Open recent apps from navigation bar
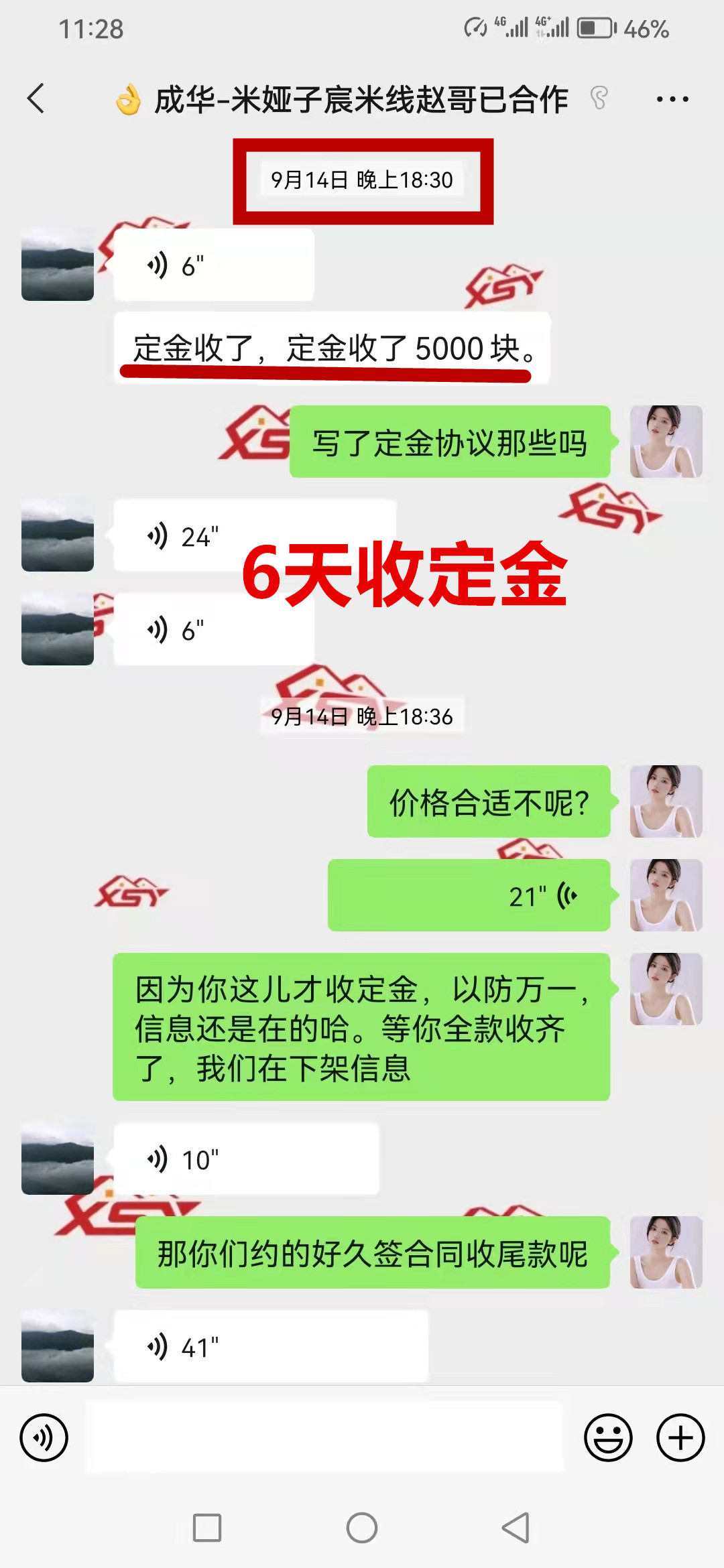Image resolution: width=724 pixels, height=1568 pixels. coord(207,1528)
